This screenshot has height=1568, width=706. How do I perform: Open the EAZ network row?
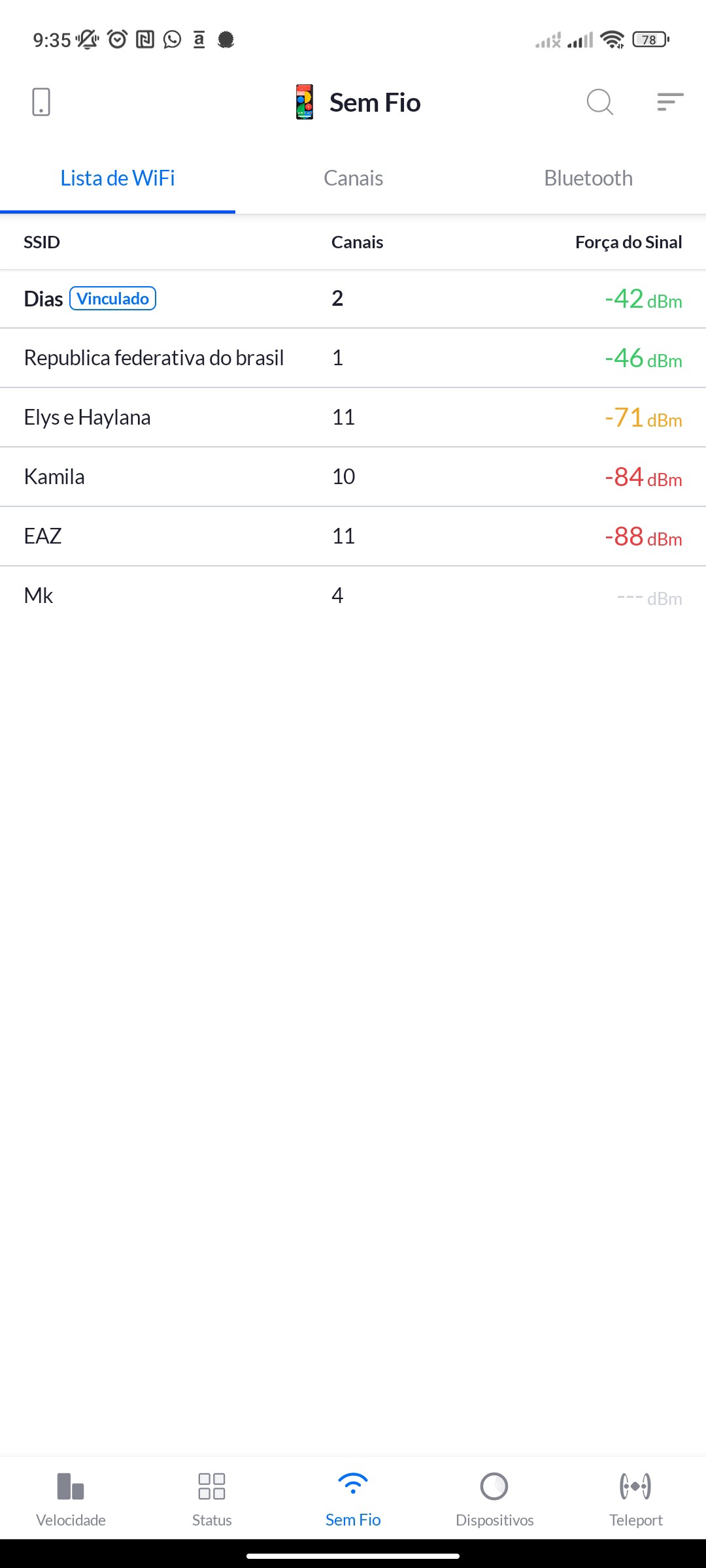(353, 536)
